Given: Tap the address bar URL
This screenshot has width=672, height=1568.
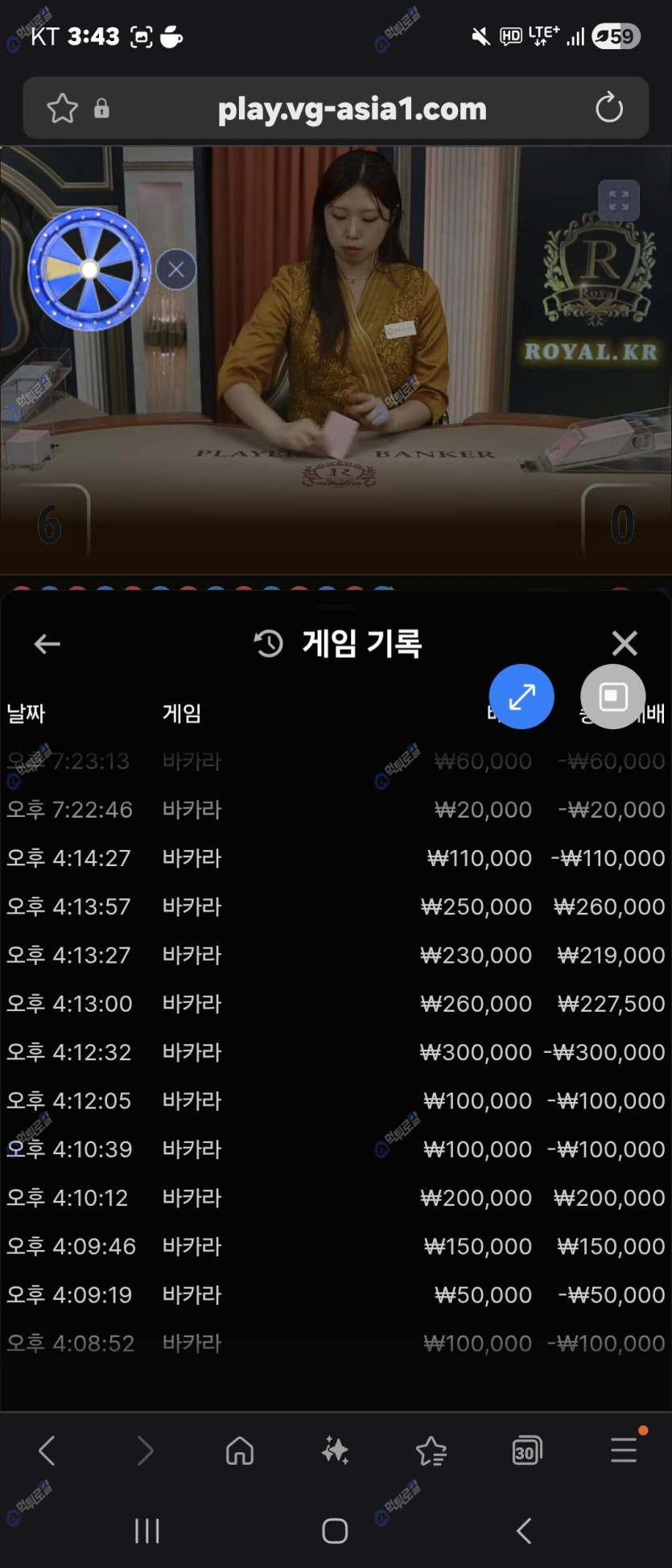Looking at the screenshot, I should [x=352, y=109].
